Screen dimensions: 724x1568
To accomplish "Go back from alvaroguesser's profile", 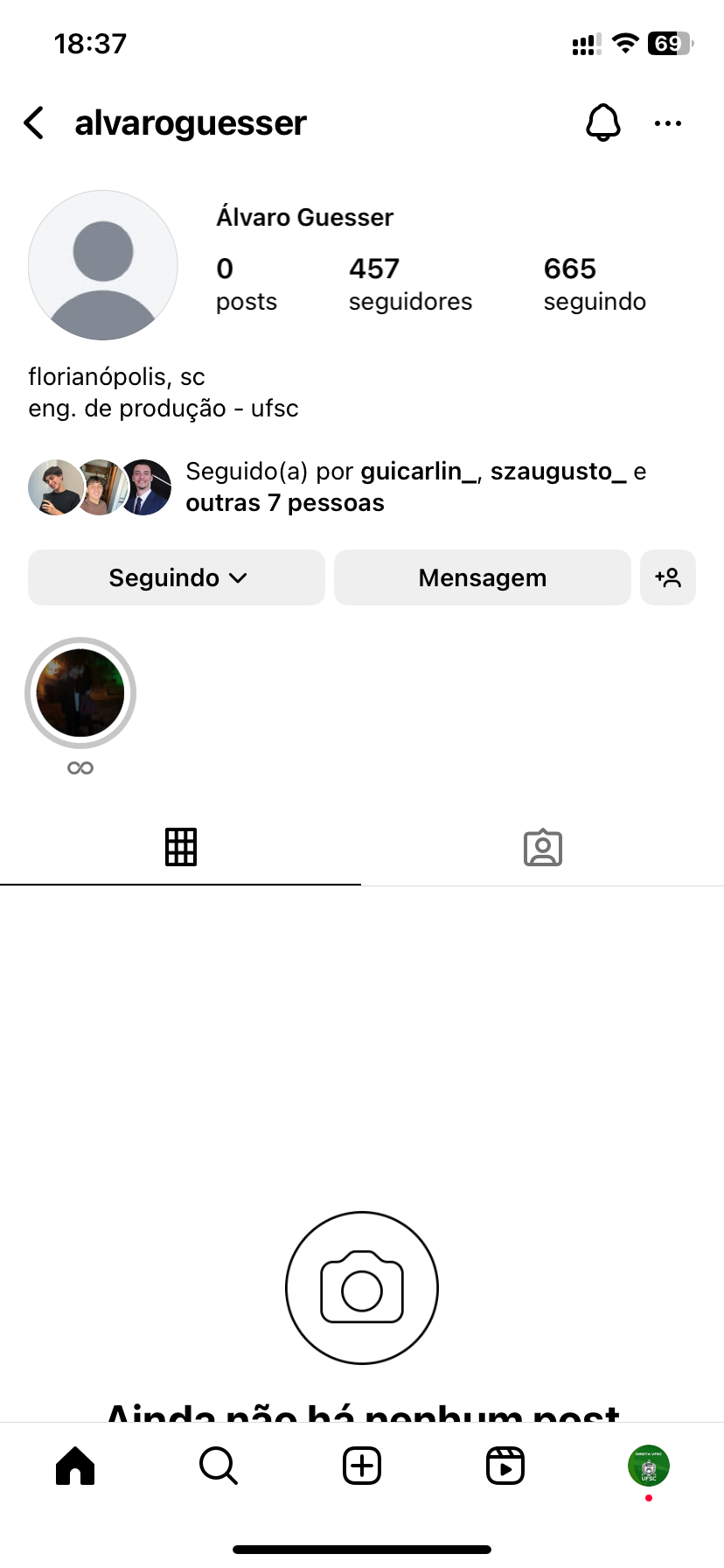I will [34, 123].
